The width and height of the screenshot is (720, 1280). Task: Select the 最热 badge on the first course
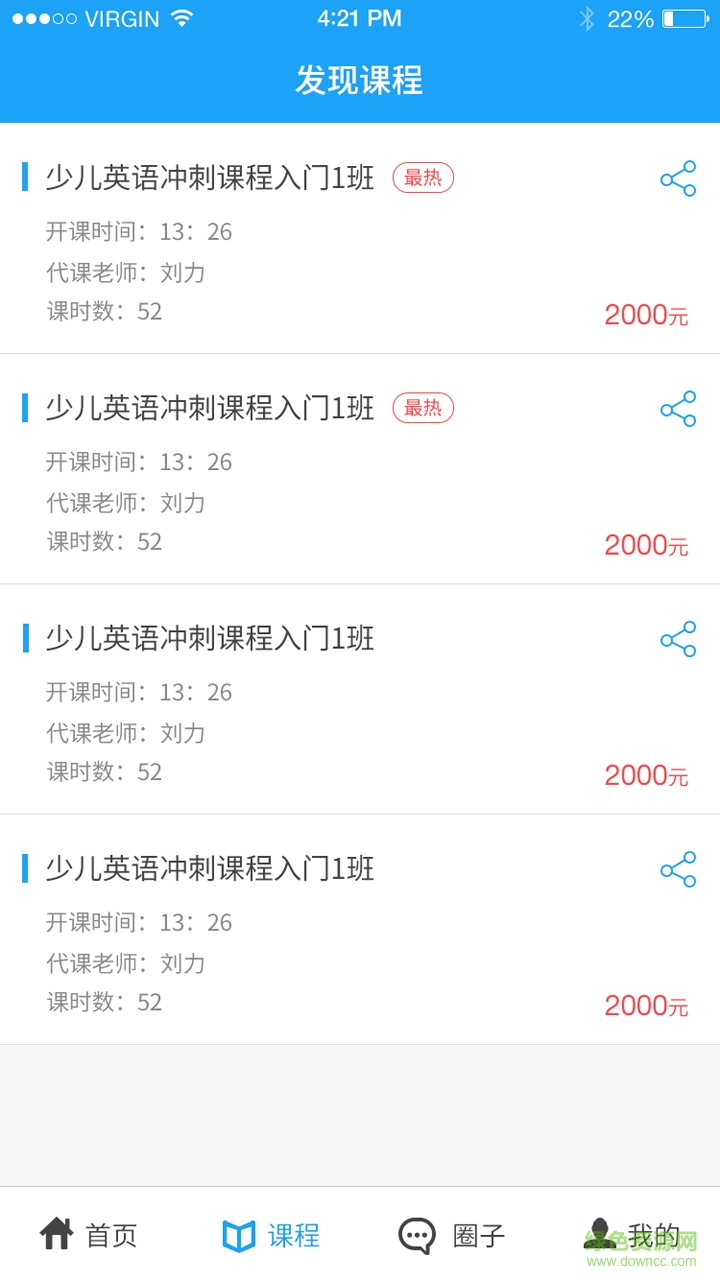tap(422, 177)
